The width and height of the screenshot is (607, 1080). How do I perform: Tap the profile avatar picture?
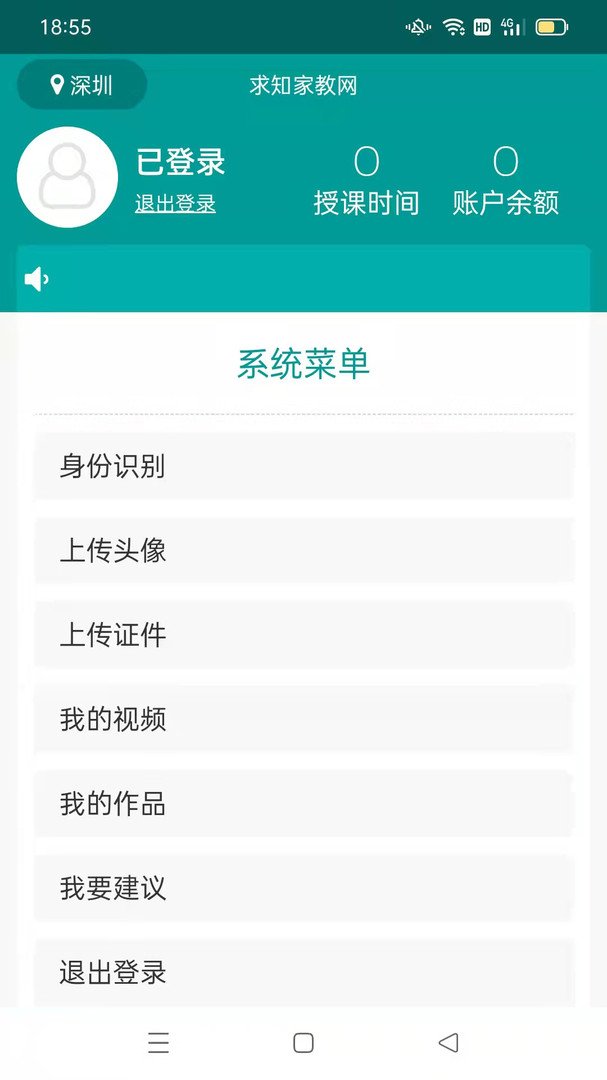(x=67, y=177)
